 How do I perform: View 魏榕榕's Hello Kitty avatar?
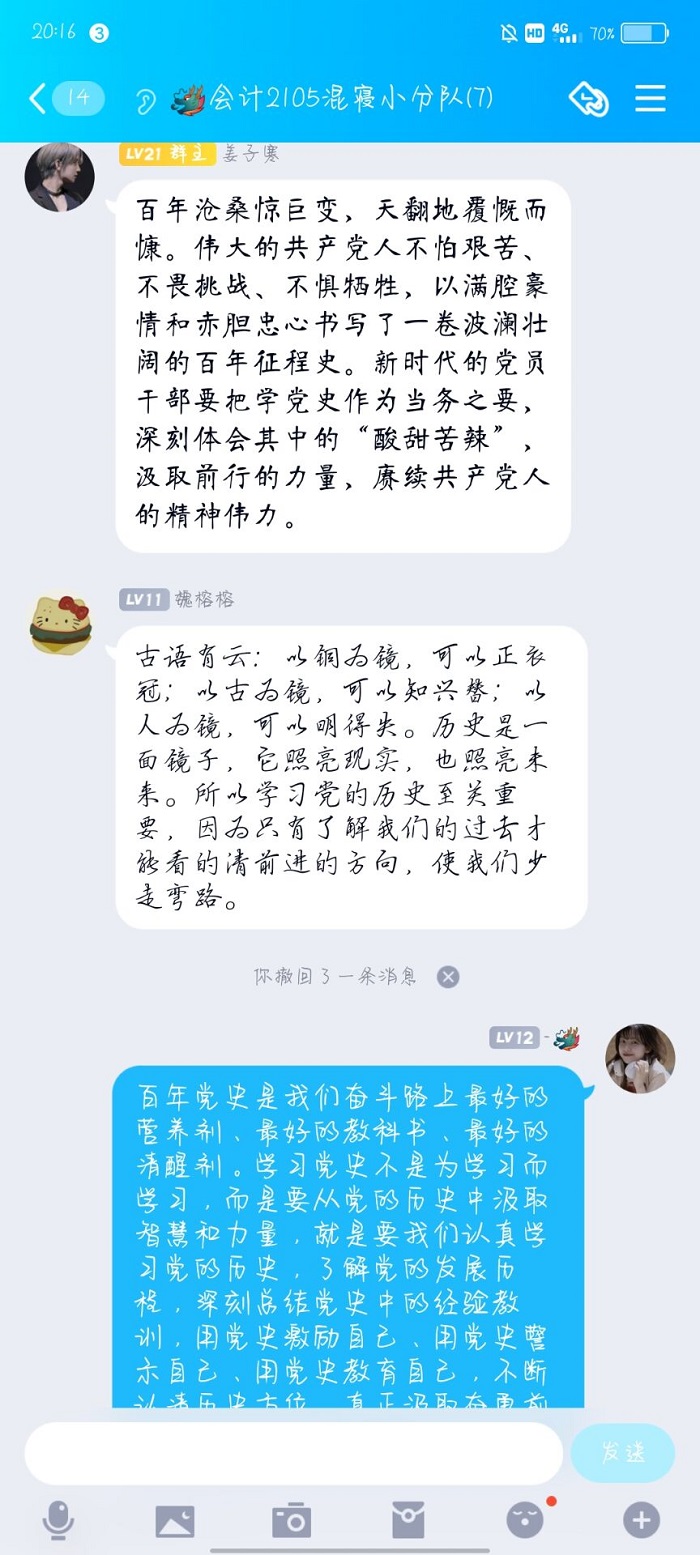coord(59,623)
